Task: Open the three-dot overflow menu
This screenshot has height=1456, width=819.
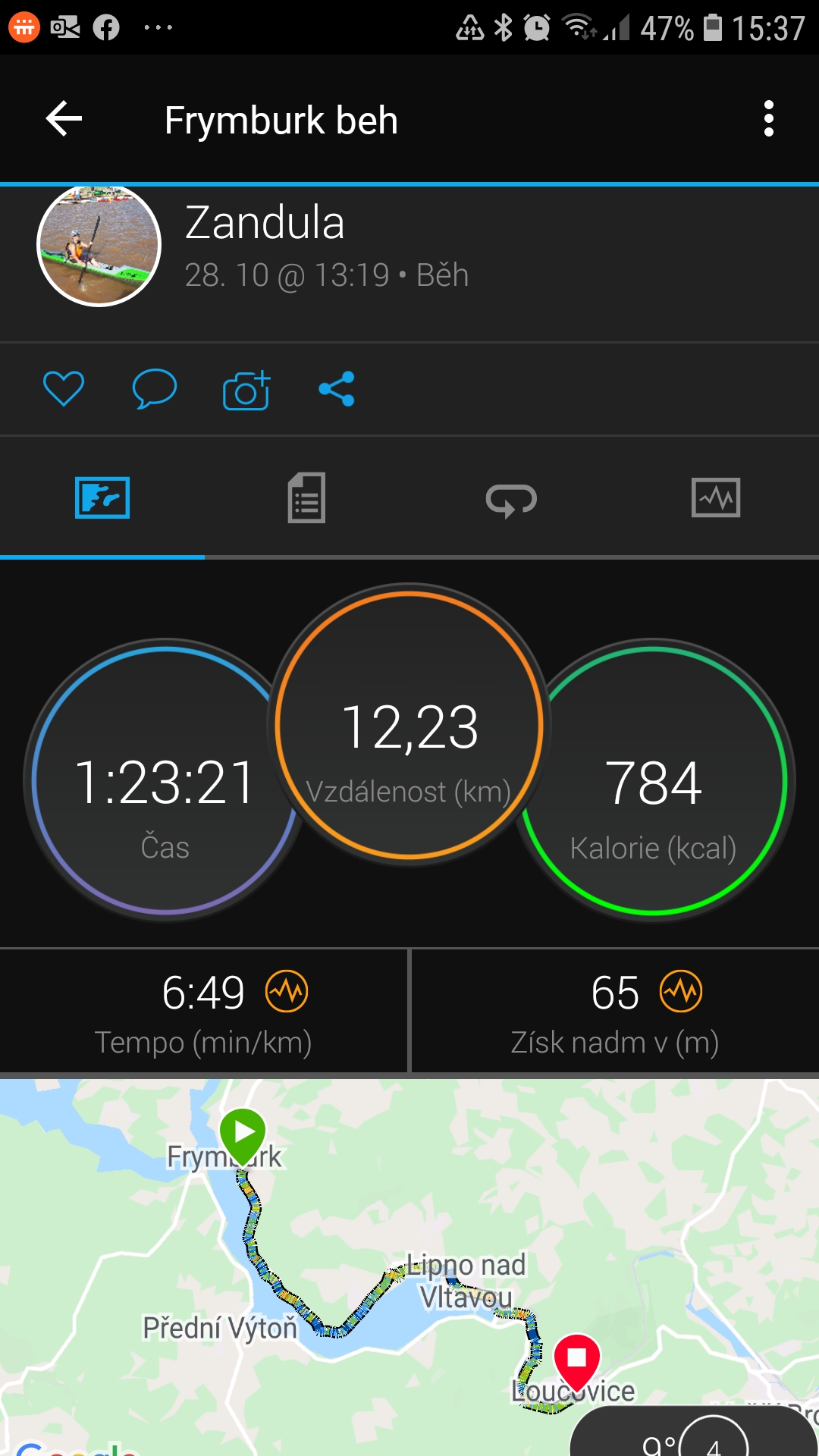Action: click(x=769, y=119)
